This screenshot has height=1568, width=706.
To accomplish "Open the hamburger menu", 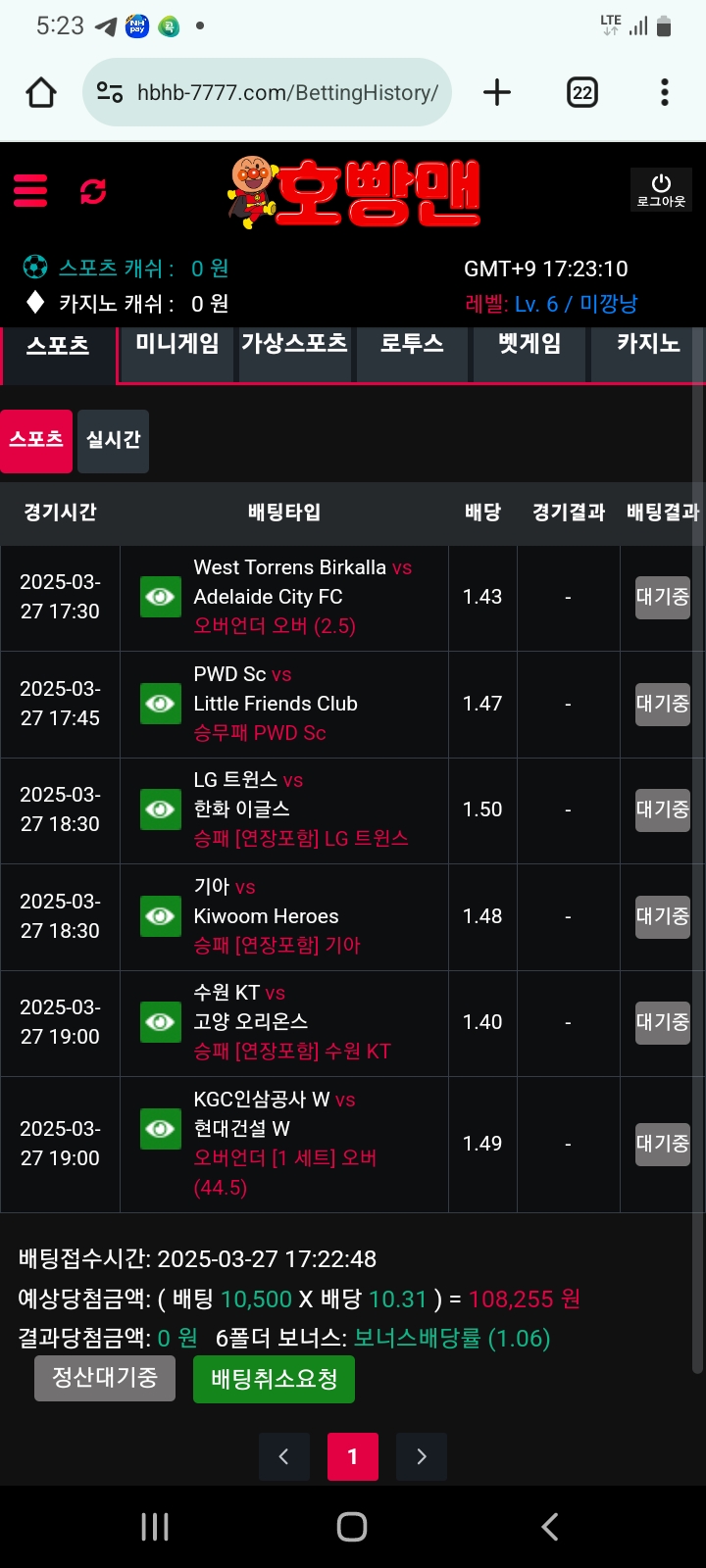I will coord(30,190).
